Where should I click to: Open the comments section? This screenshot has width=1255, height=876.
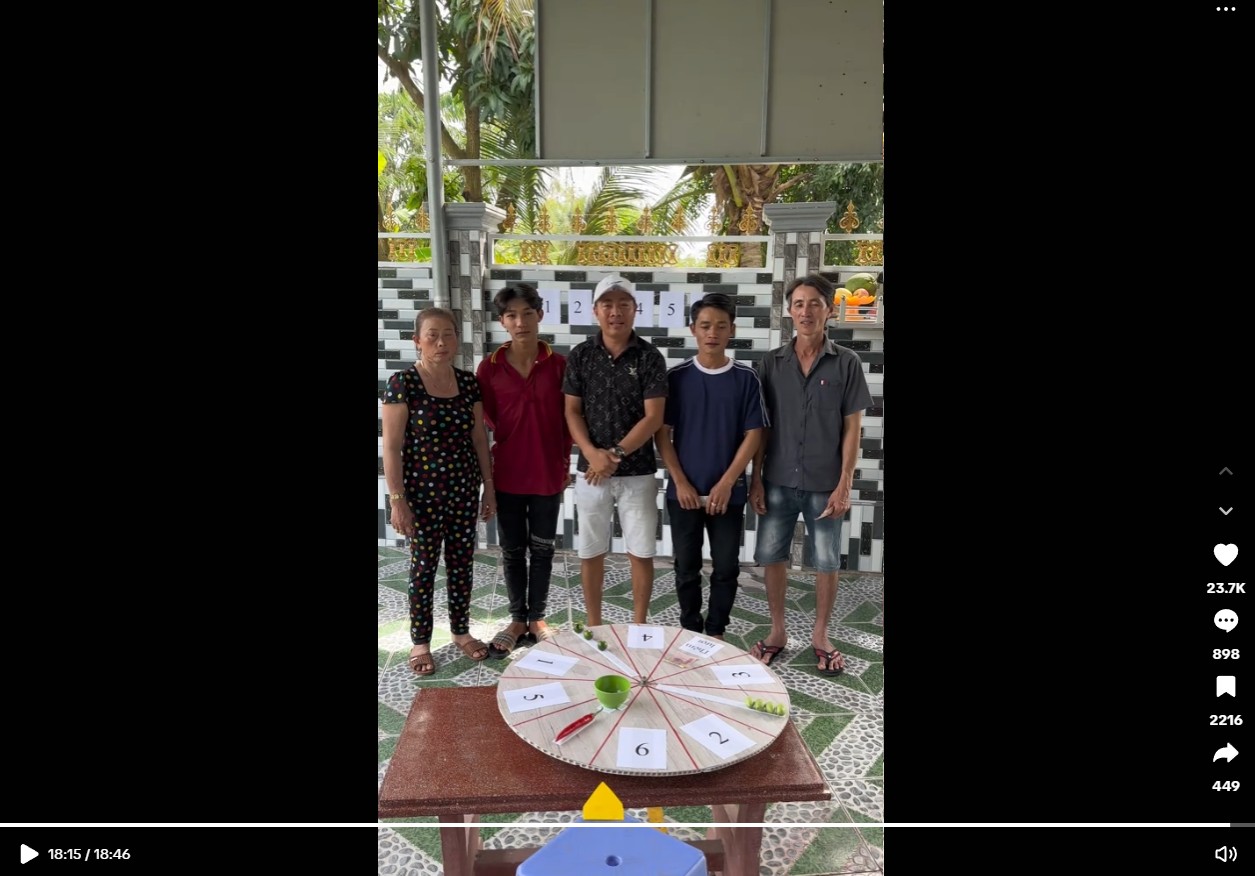click(1225, 621)
